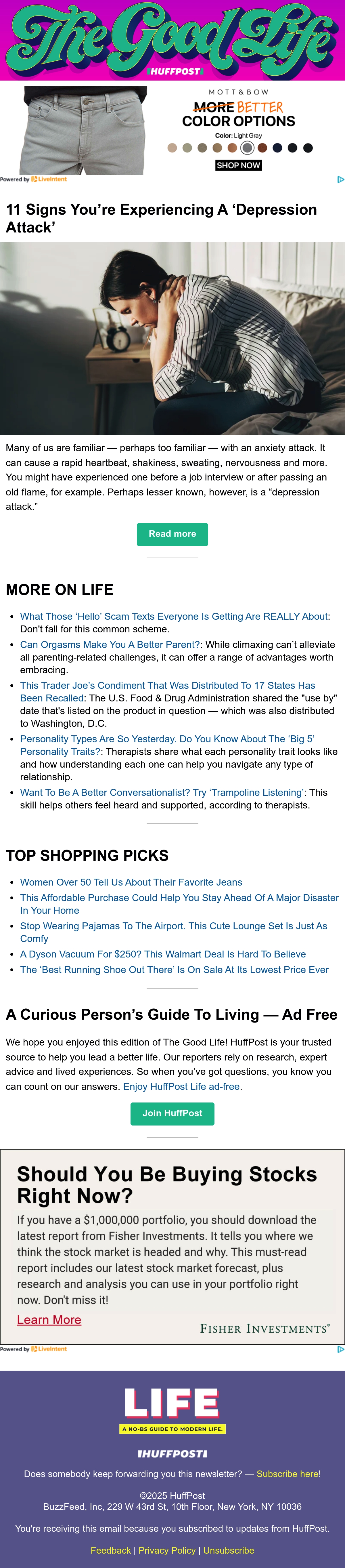Open the cute airport lounge set link
Screen dimensions: 345x1568
[173, 932]
